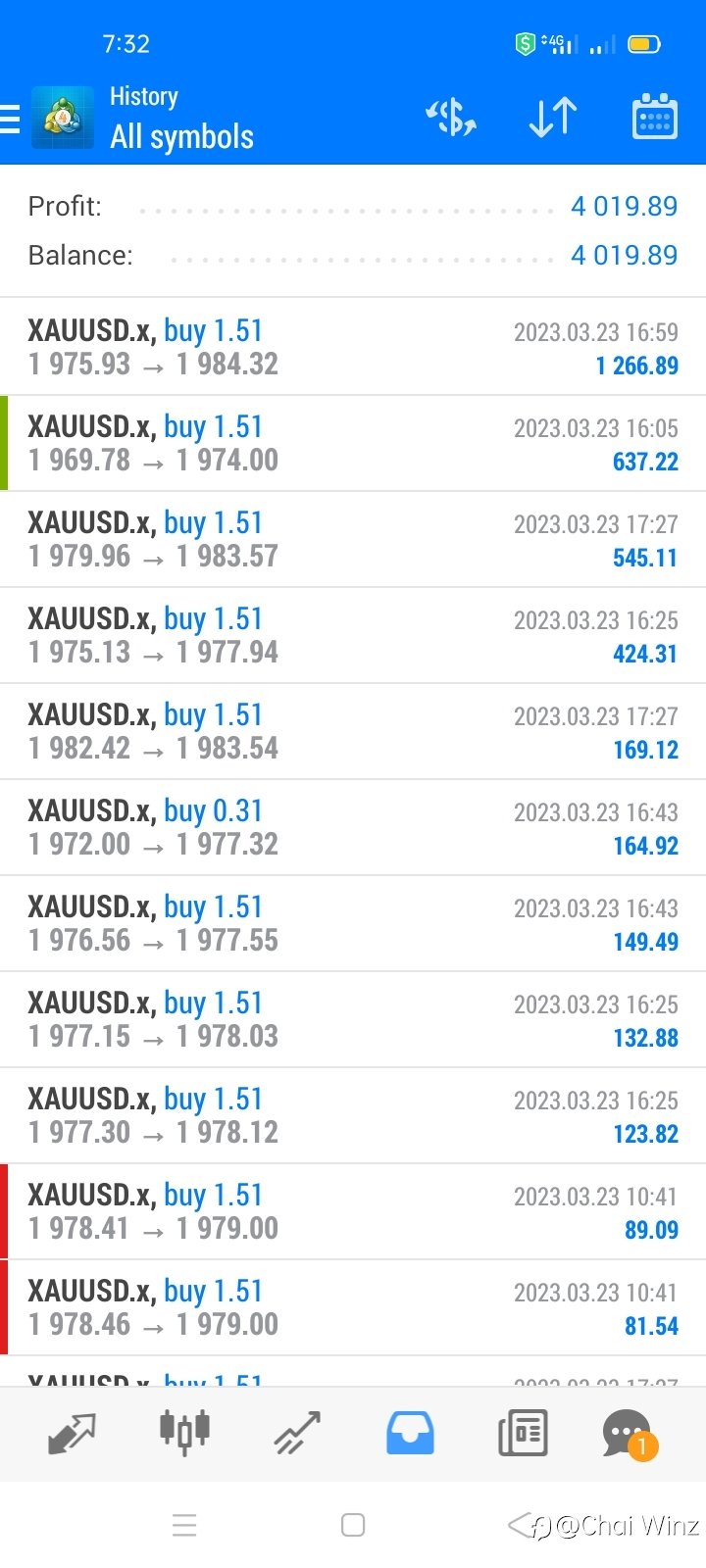Viewport: 706px width, 1568px height.
Task: Open the hamburger drawer menu
Action: [10, 119]
